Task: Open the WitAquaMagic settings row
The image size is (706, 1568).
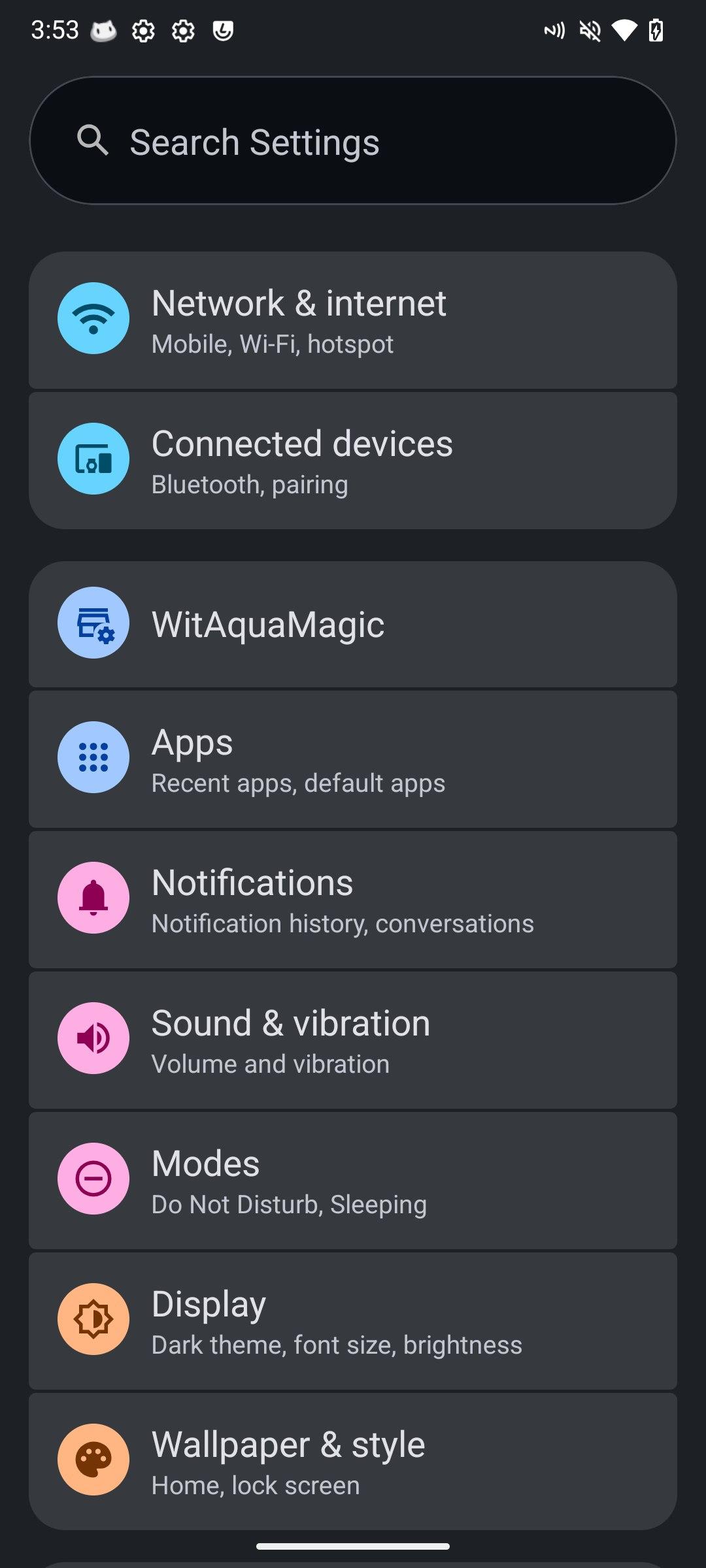Action: pyautogui.click(x=353, y=624)
